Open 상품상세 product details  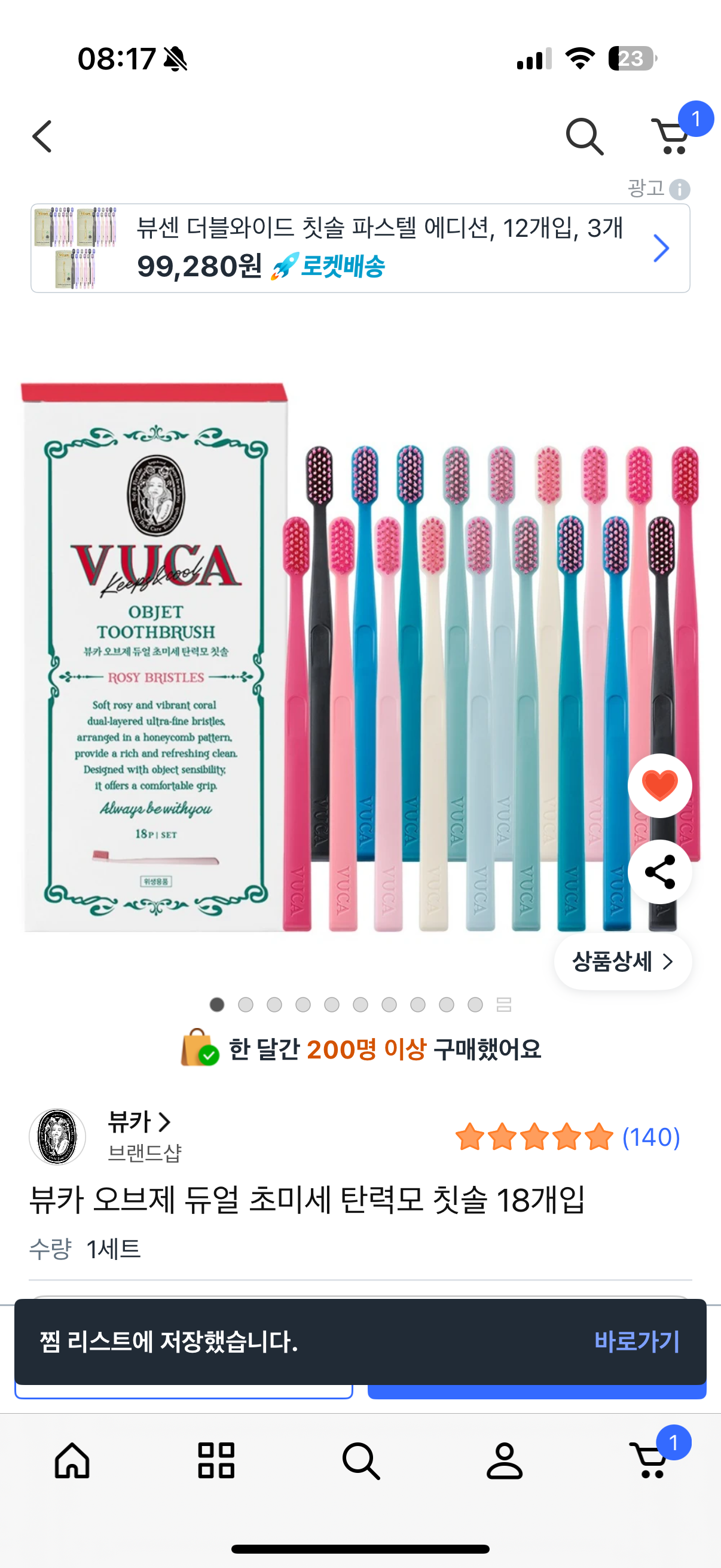(622, 962)
